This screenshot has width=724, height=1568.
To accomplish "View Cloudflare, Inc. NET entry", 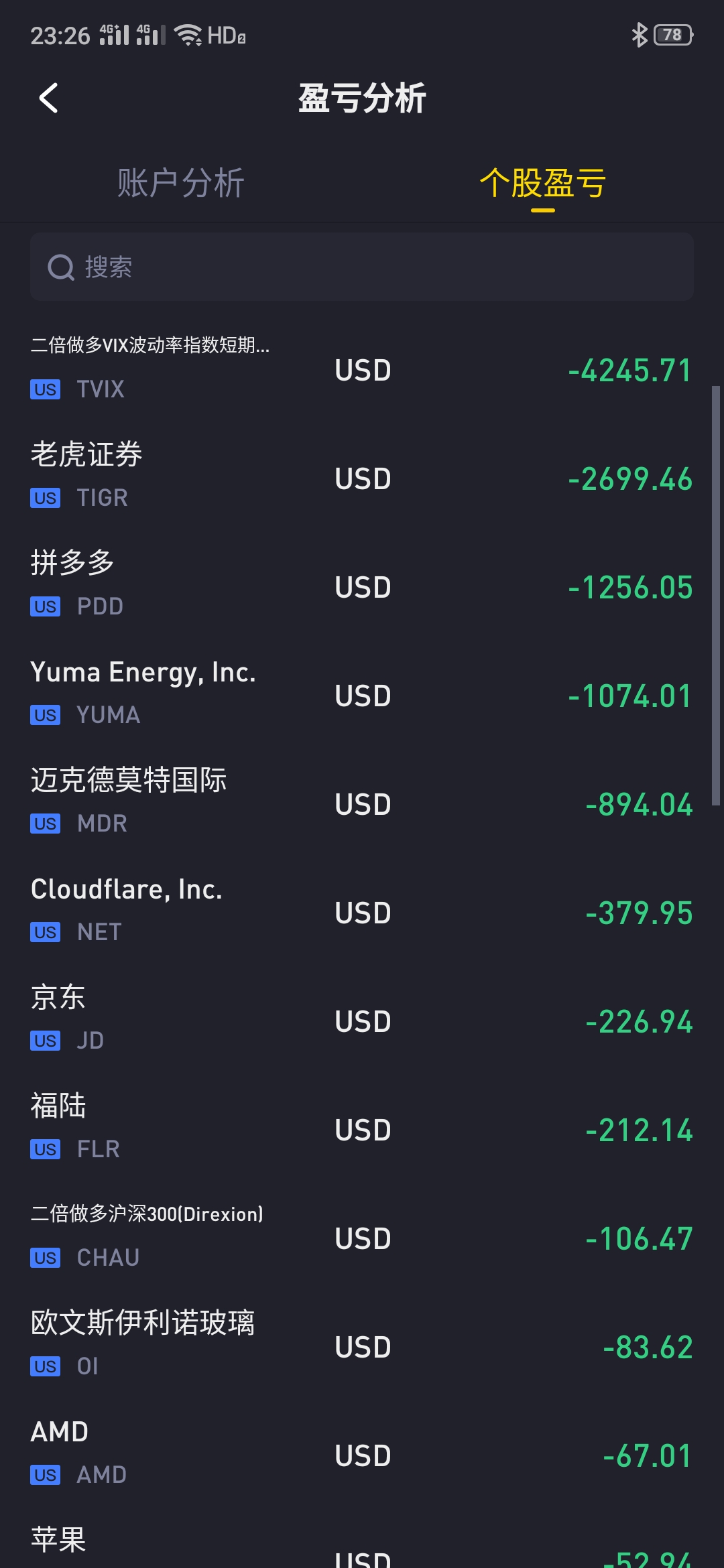I will [x=362, y=911].
